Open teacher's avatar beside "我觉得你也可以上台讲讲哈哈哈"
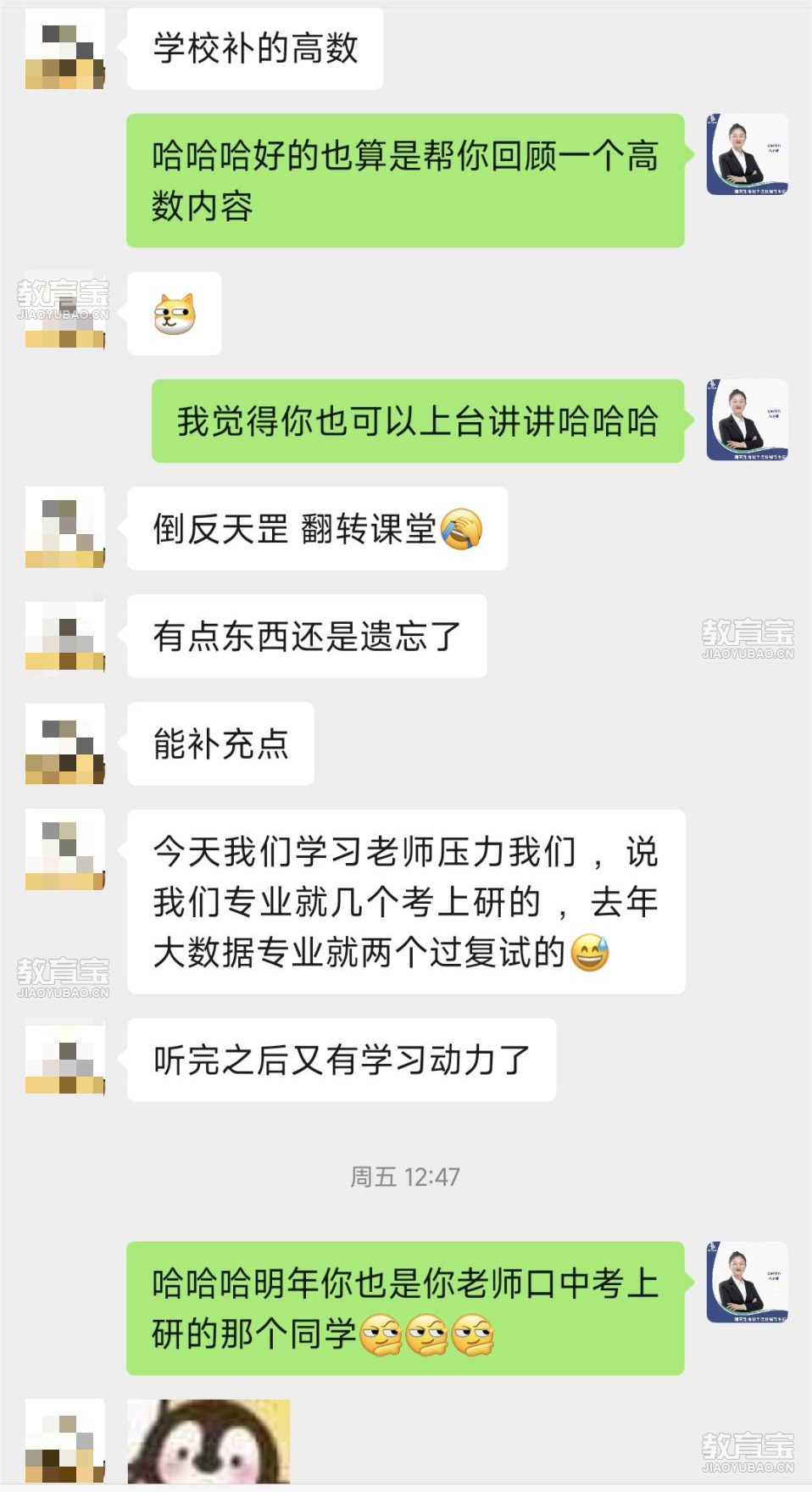Image resolution: width=812 pixels, height=1492 pixels. pyautogui.click(x=748, y=420)
